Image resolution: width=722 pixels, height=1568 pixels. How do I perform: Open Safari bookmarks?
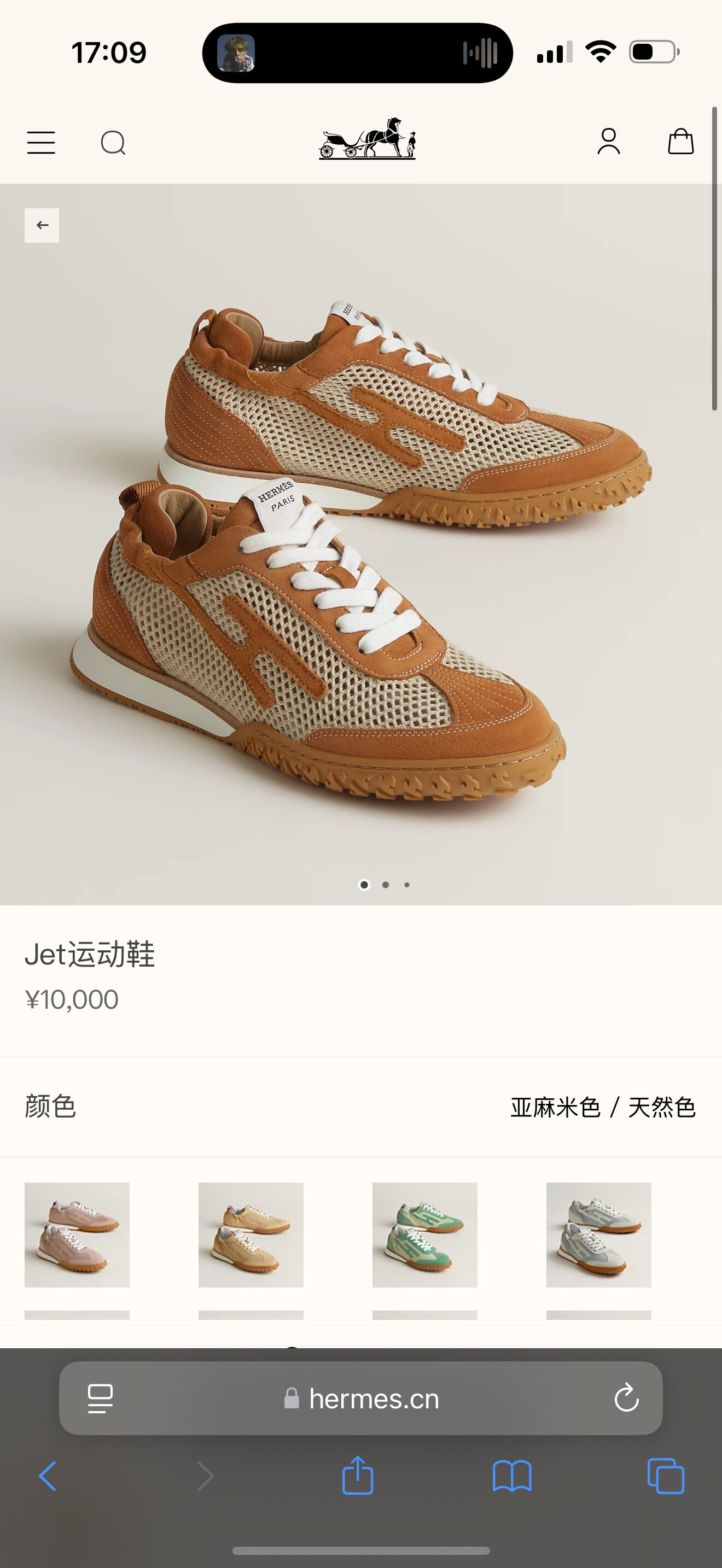[x=511, y=1476]
